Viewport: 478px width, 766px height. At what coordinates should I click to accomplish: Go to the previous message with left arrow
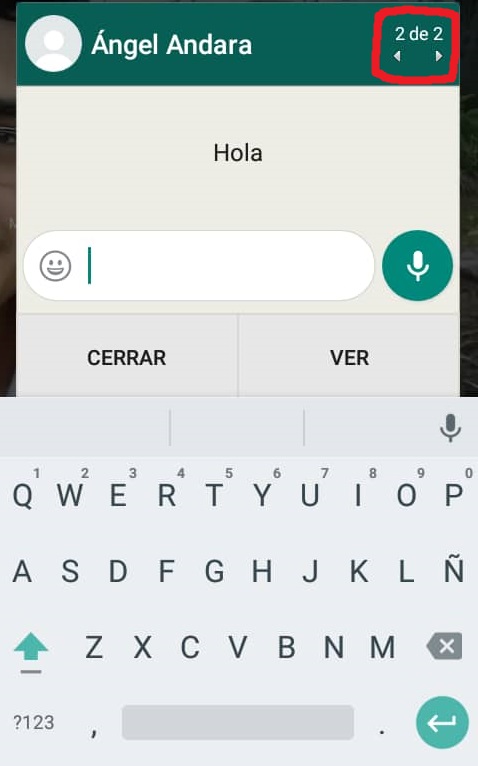[397, 56]
